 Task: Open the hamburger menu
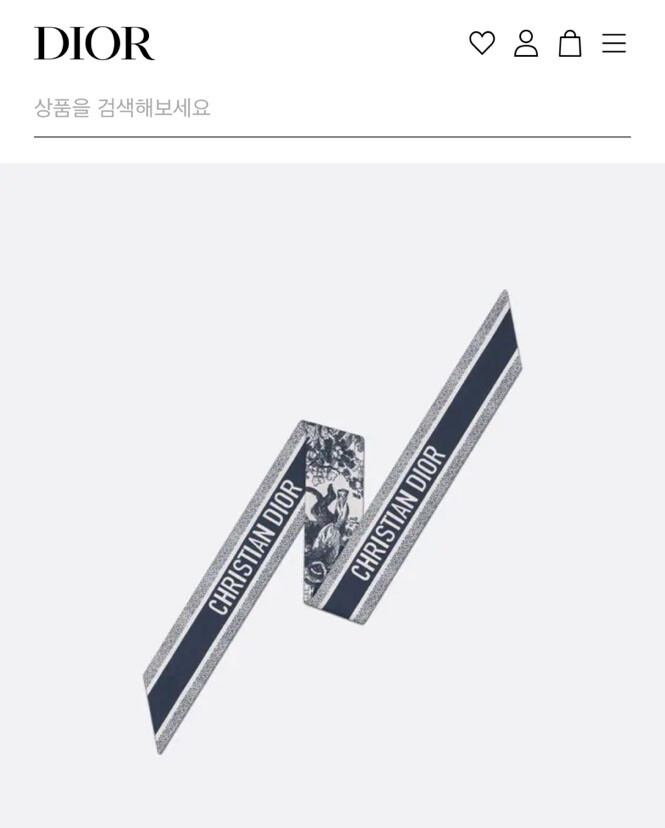614,43
